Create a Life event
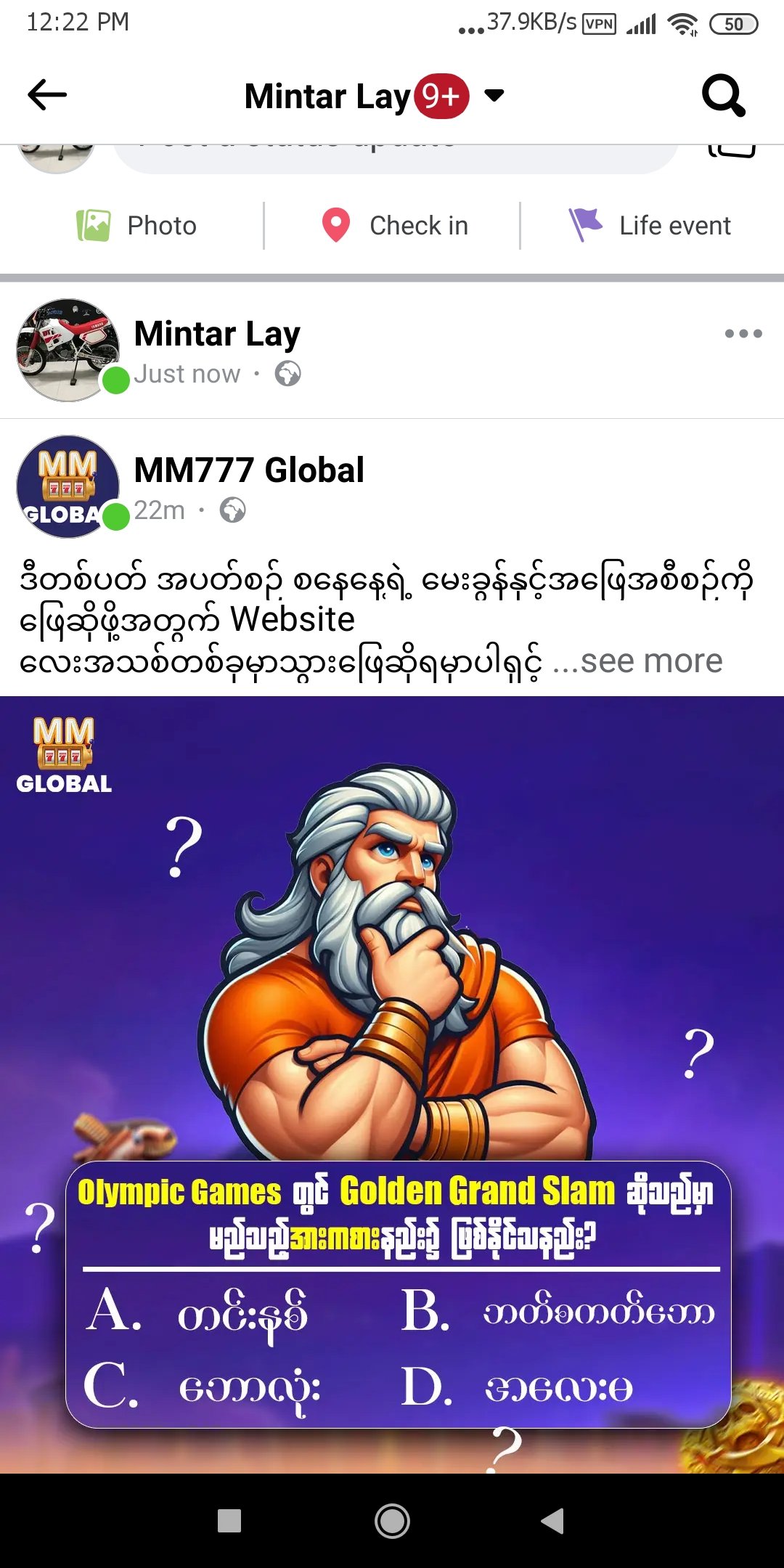This screenshot has height=1568, width=784. [650, 226]
